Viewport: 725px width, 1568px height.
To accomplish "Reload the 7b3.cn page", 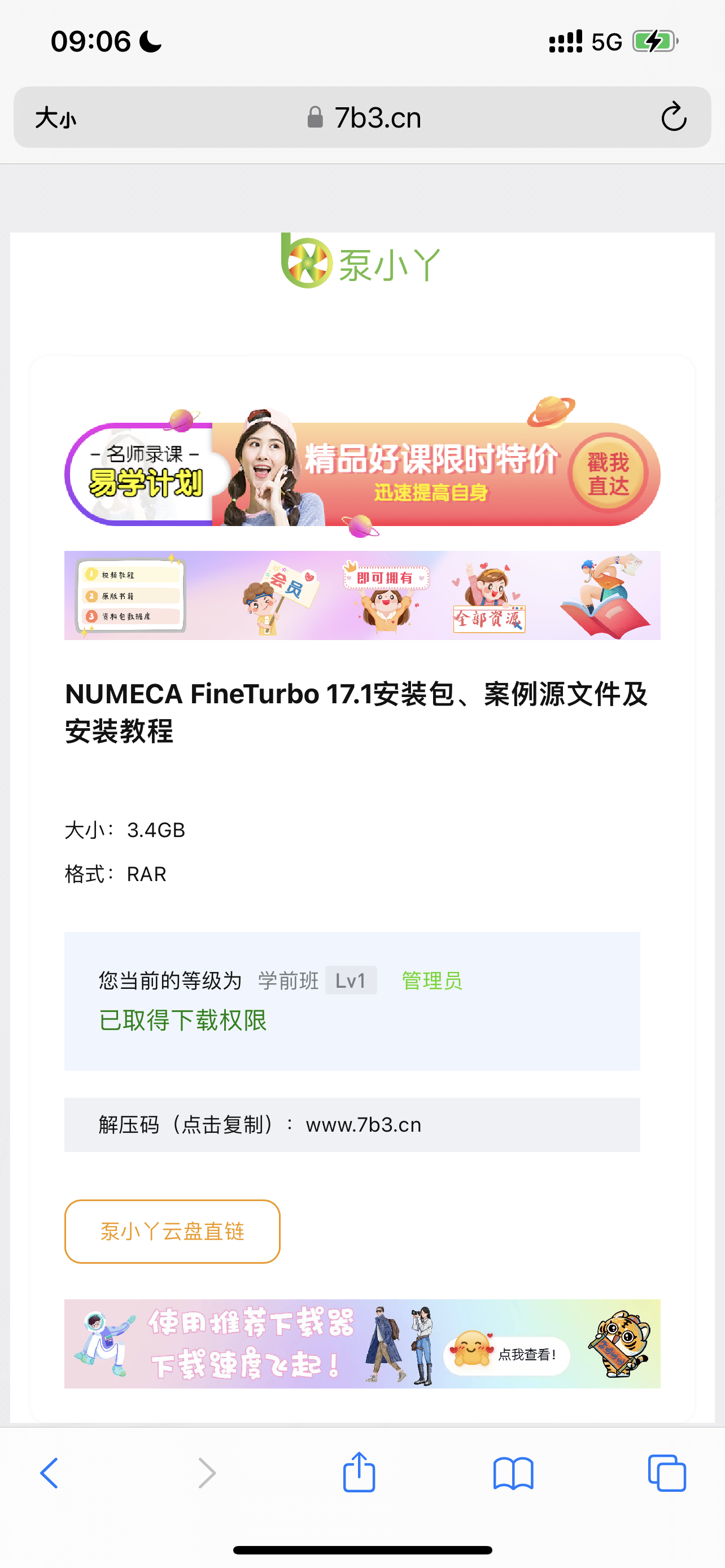I will pyautogui.click(x=673, y=117).
